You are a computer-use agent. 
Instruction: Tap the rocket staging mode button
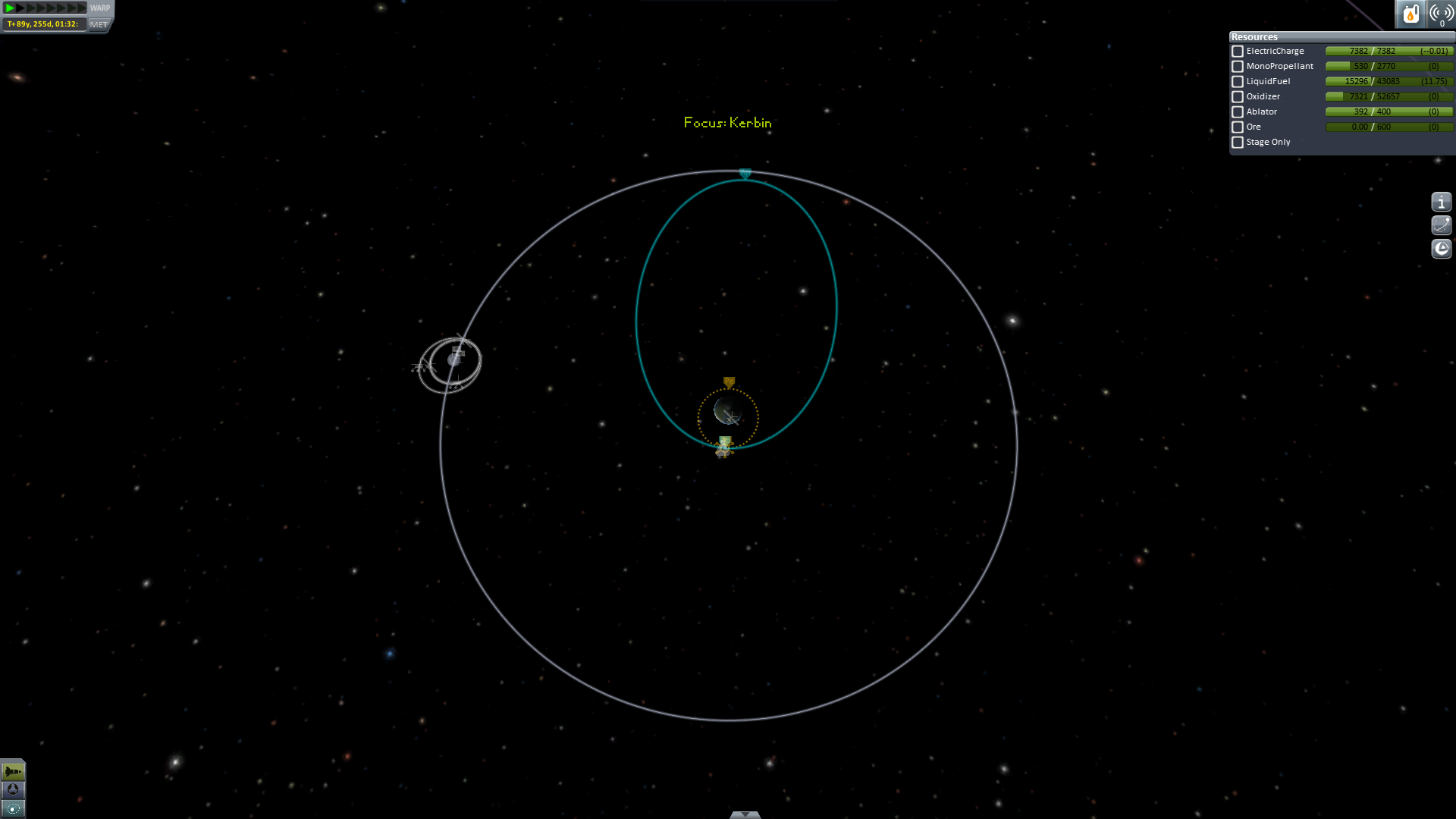[13, 771]
